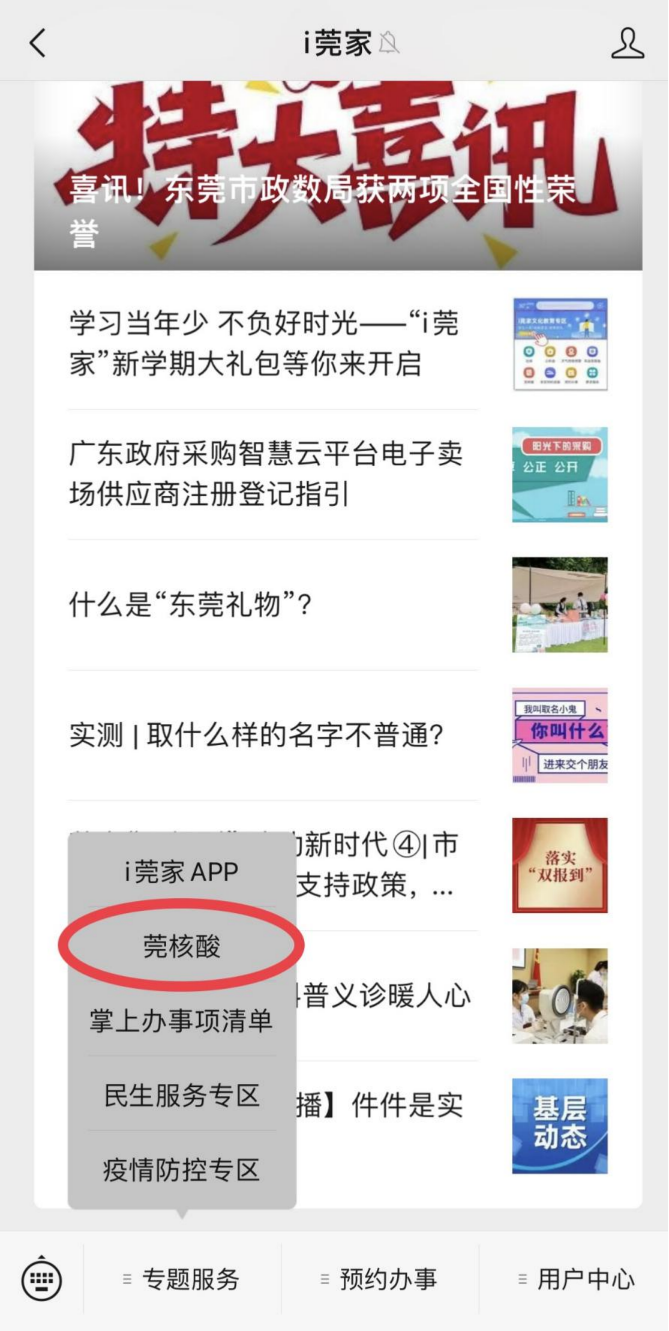
Task: Expand the 用户中心 bottom menu
Action: (577, 1279)
